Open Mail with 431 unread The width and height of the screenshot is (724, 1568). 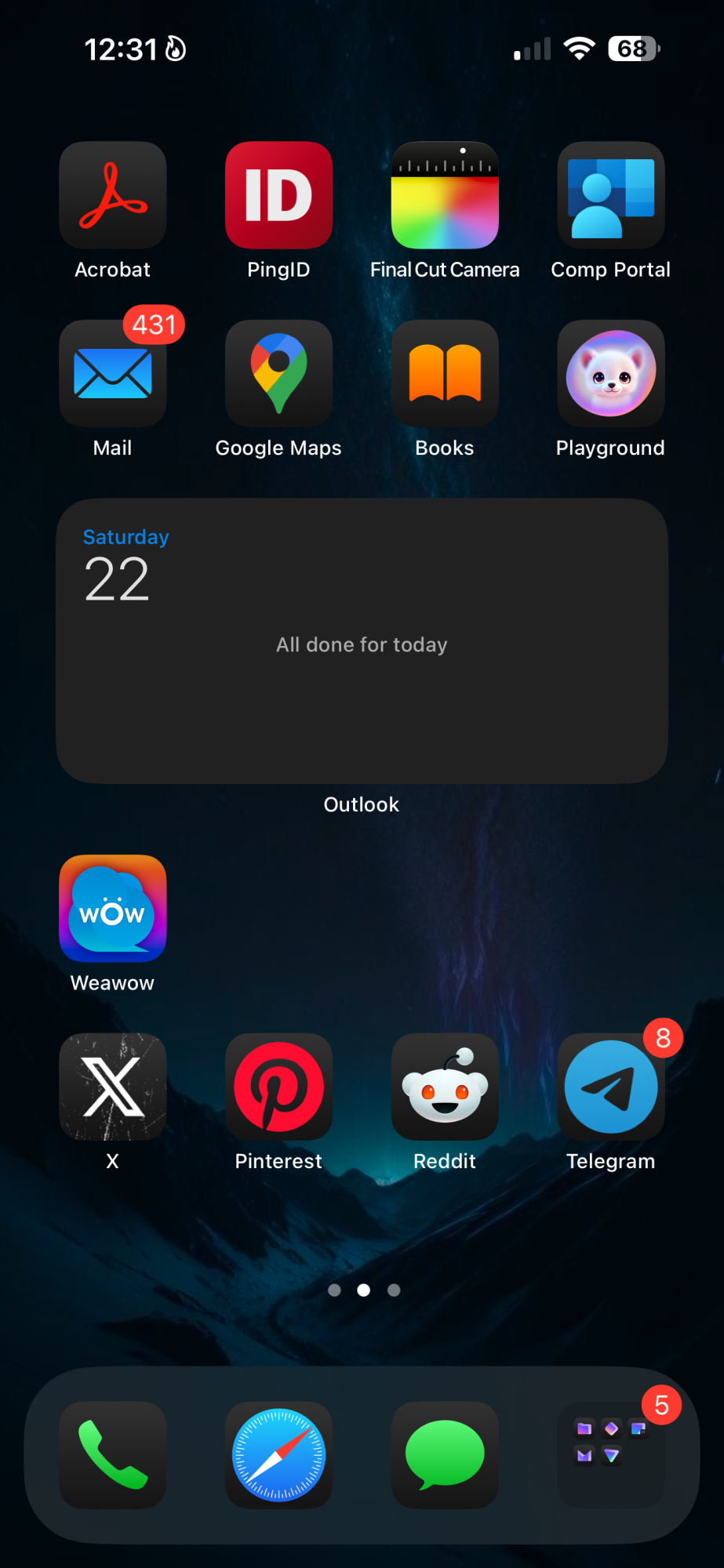coord(113,373)
